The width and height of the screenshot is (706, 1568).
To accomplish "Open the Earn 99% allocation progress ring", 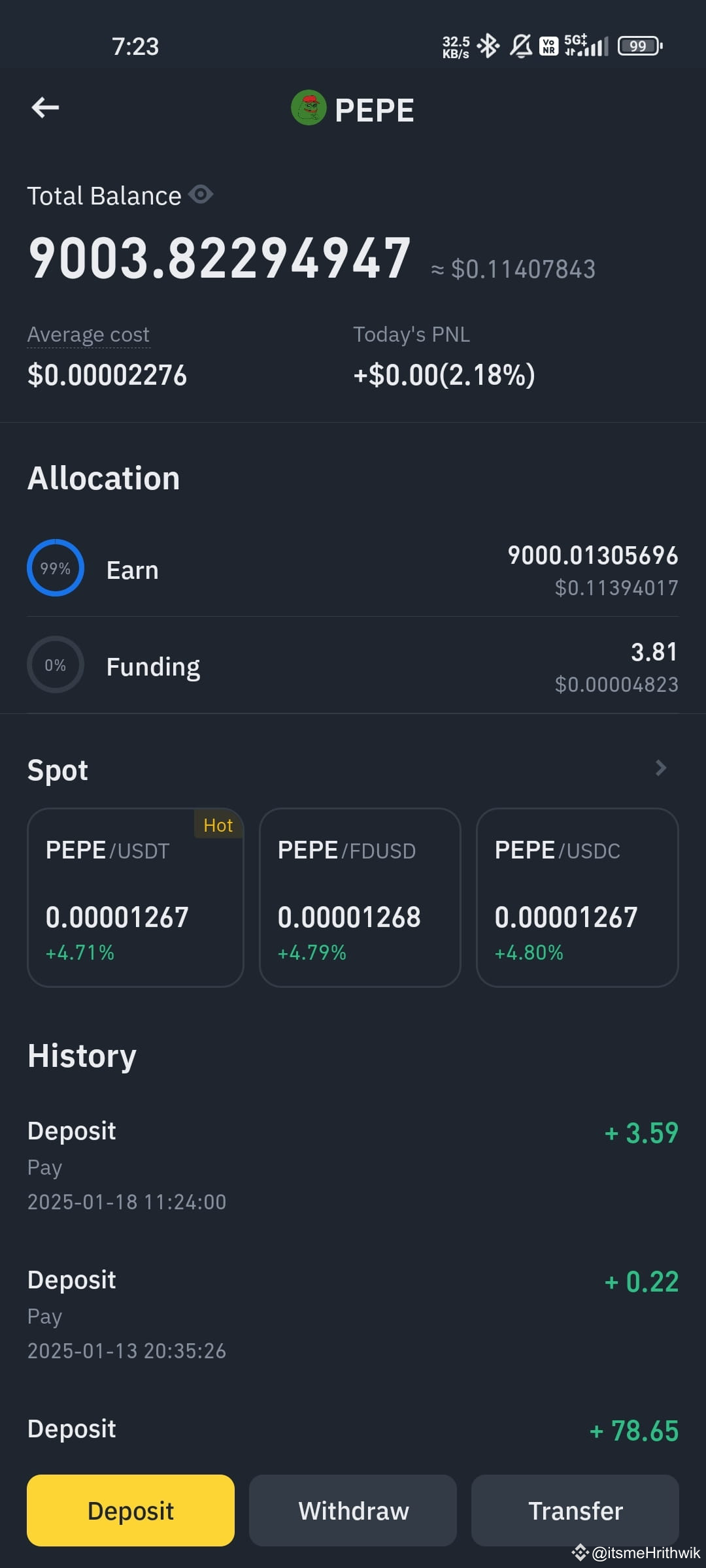I will [x=56, y=568].
